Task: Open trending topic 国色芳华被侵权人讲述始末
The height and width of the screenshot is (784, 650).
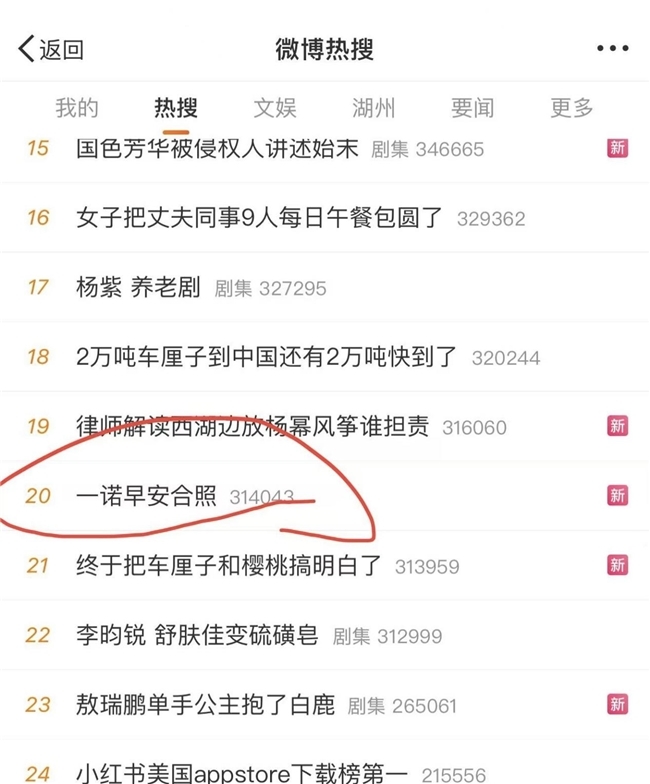Action: (x=218, y=149)
